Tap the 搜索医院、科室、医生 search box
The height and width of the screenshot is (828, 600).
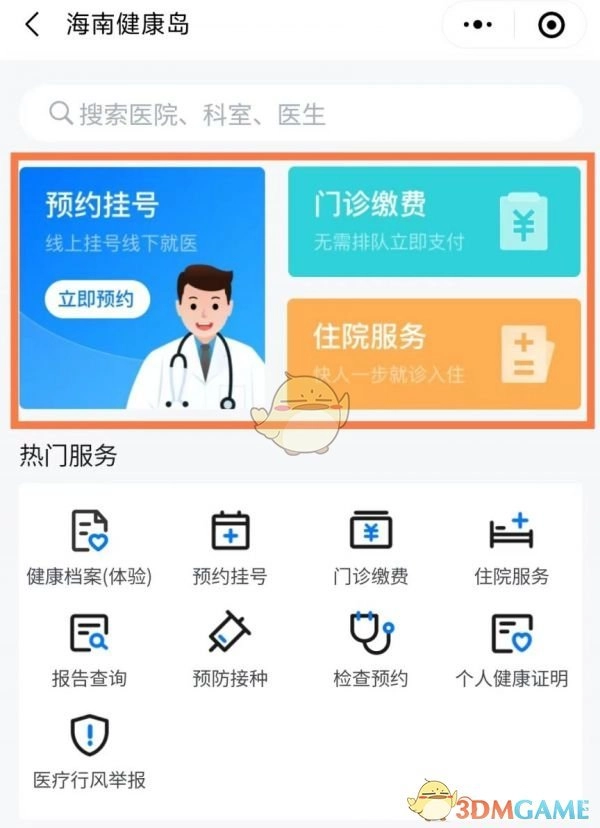(300, 114)
